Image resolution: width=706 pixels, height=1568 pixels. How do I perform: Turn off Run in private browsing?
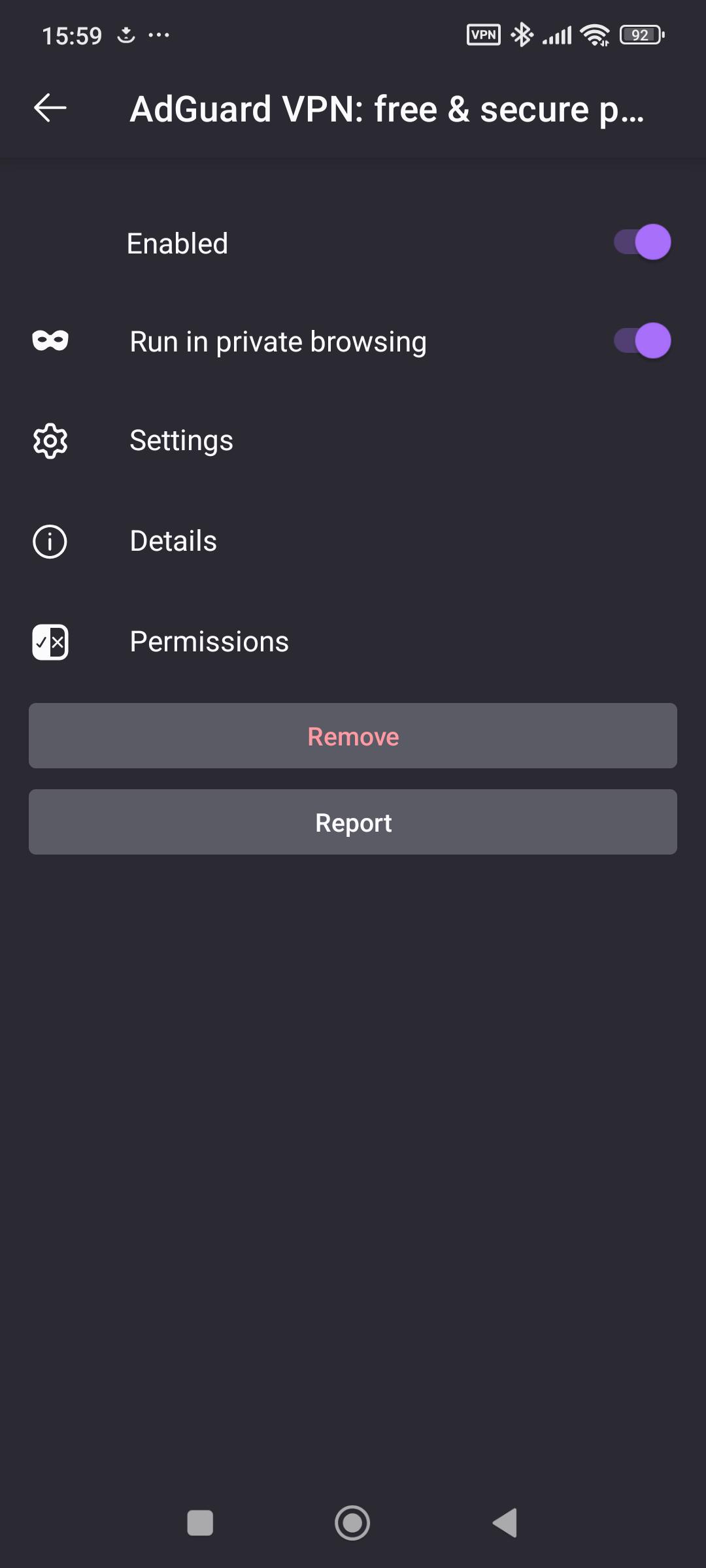(642, 341)
